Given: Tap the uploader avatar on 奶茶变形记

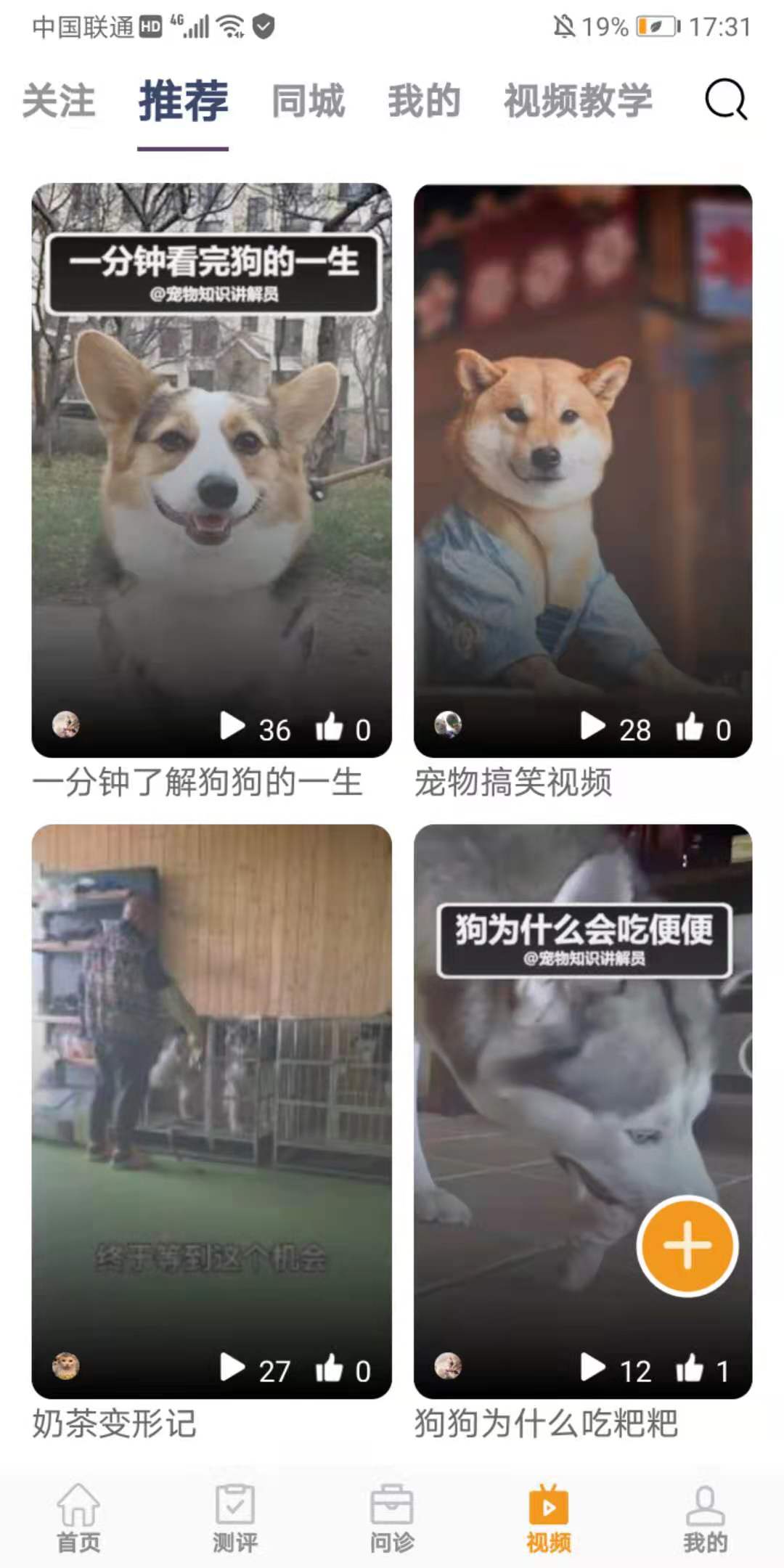Looking at the screenshot, I should pyautogui.click(x=65, y=1365).
